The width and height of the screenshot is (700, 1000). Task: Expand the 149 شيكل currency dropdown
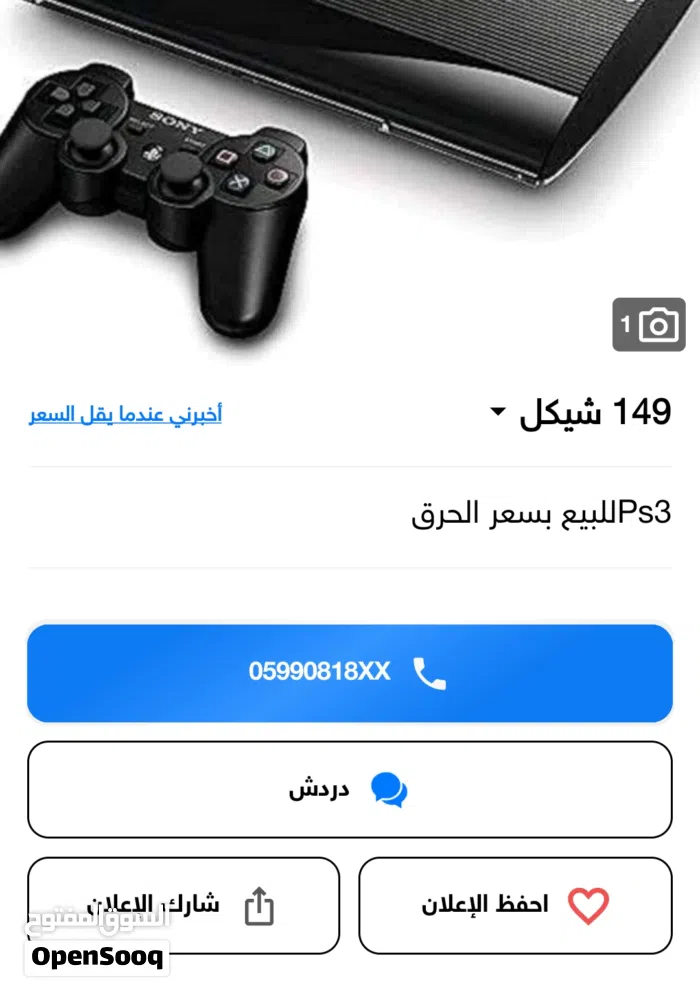click(499, 413)
